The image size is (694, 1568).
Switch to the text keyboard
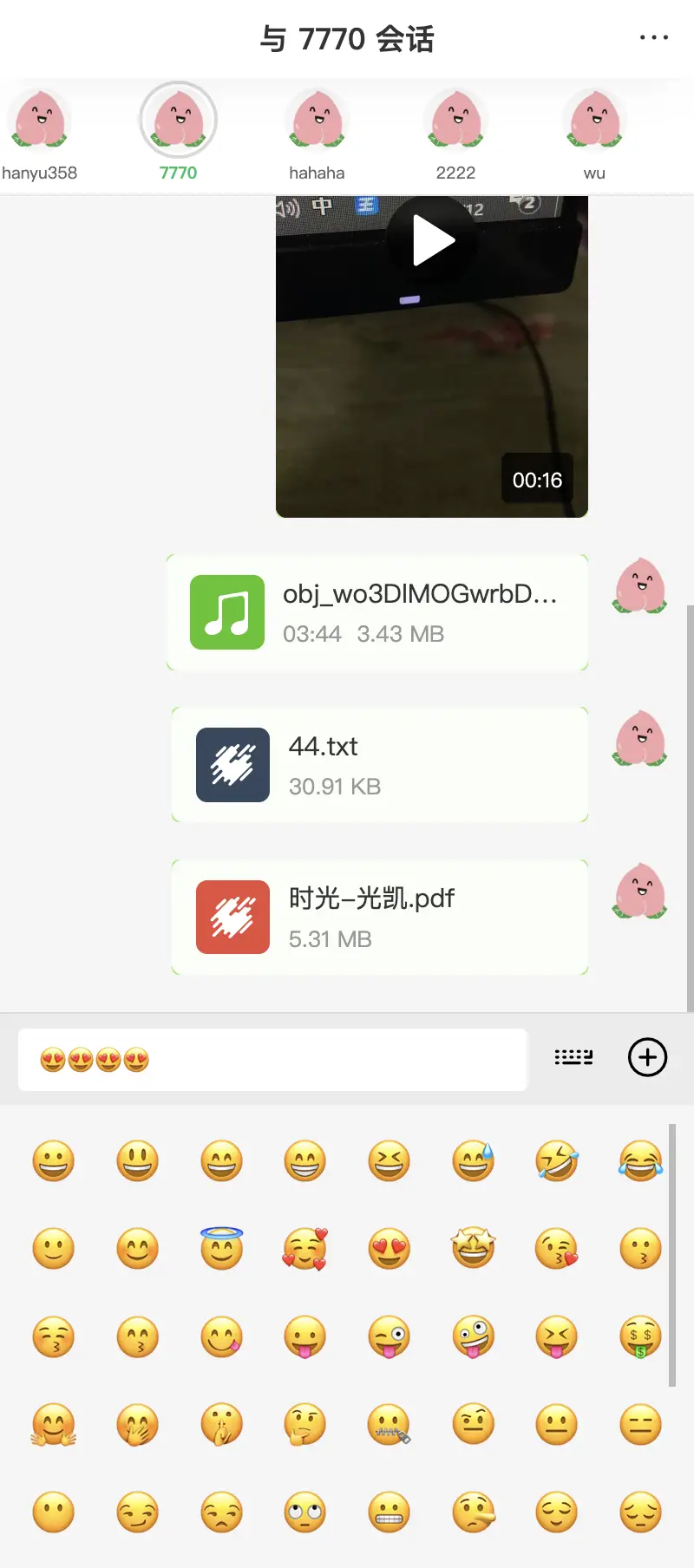pos(573,1057)
